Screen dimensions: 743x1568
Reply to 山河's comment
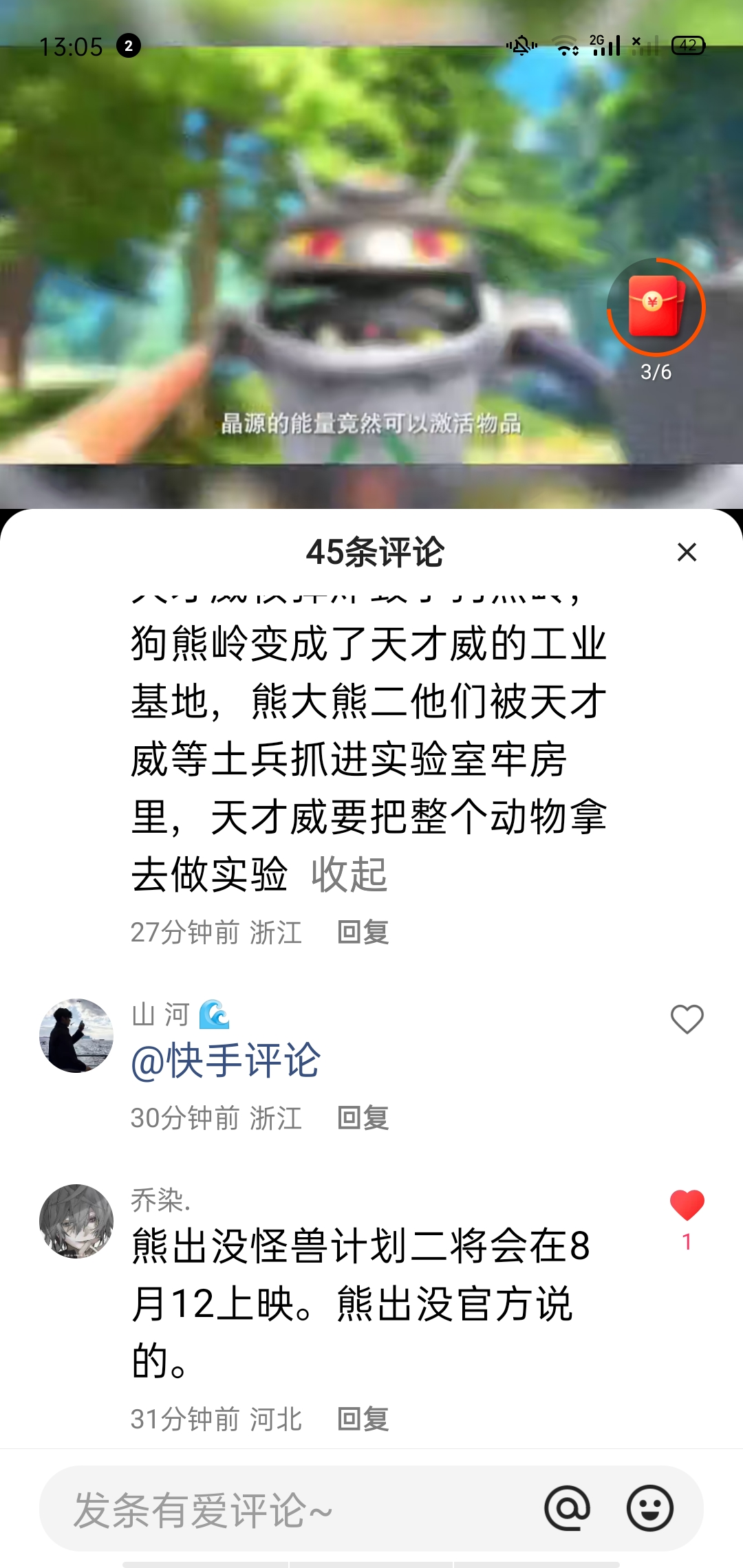tap(363, 1118)
